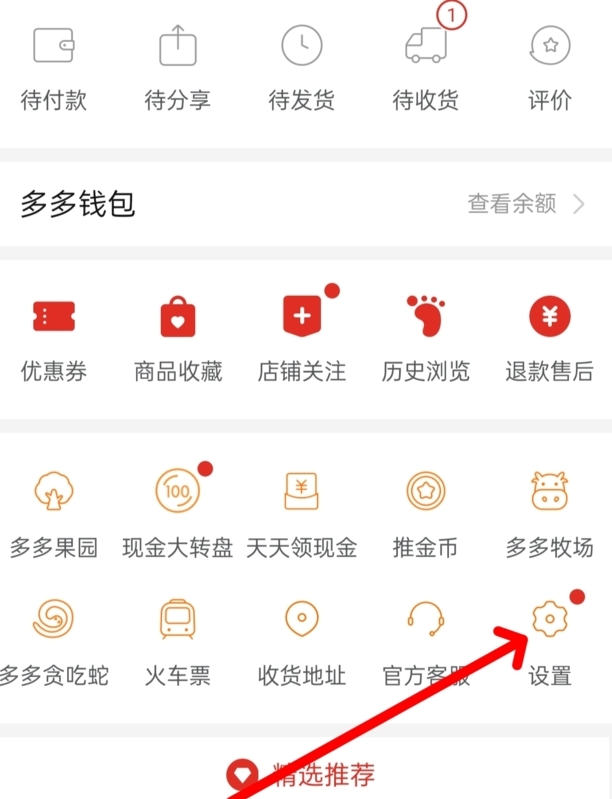Open 店铺关注 followed shops

pos(301,338)
